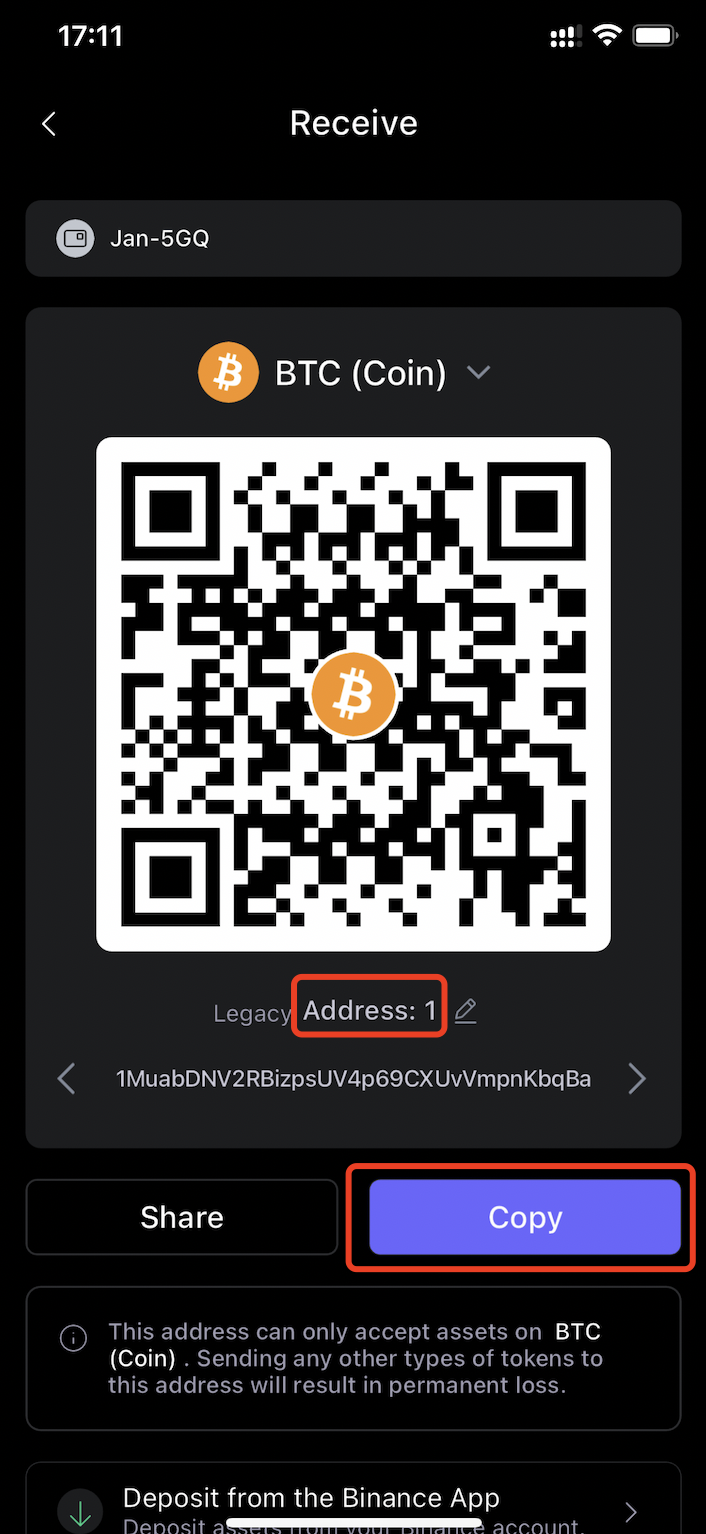
Task: Go back from the Receive screen
Action: (x=49, y=123)
